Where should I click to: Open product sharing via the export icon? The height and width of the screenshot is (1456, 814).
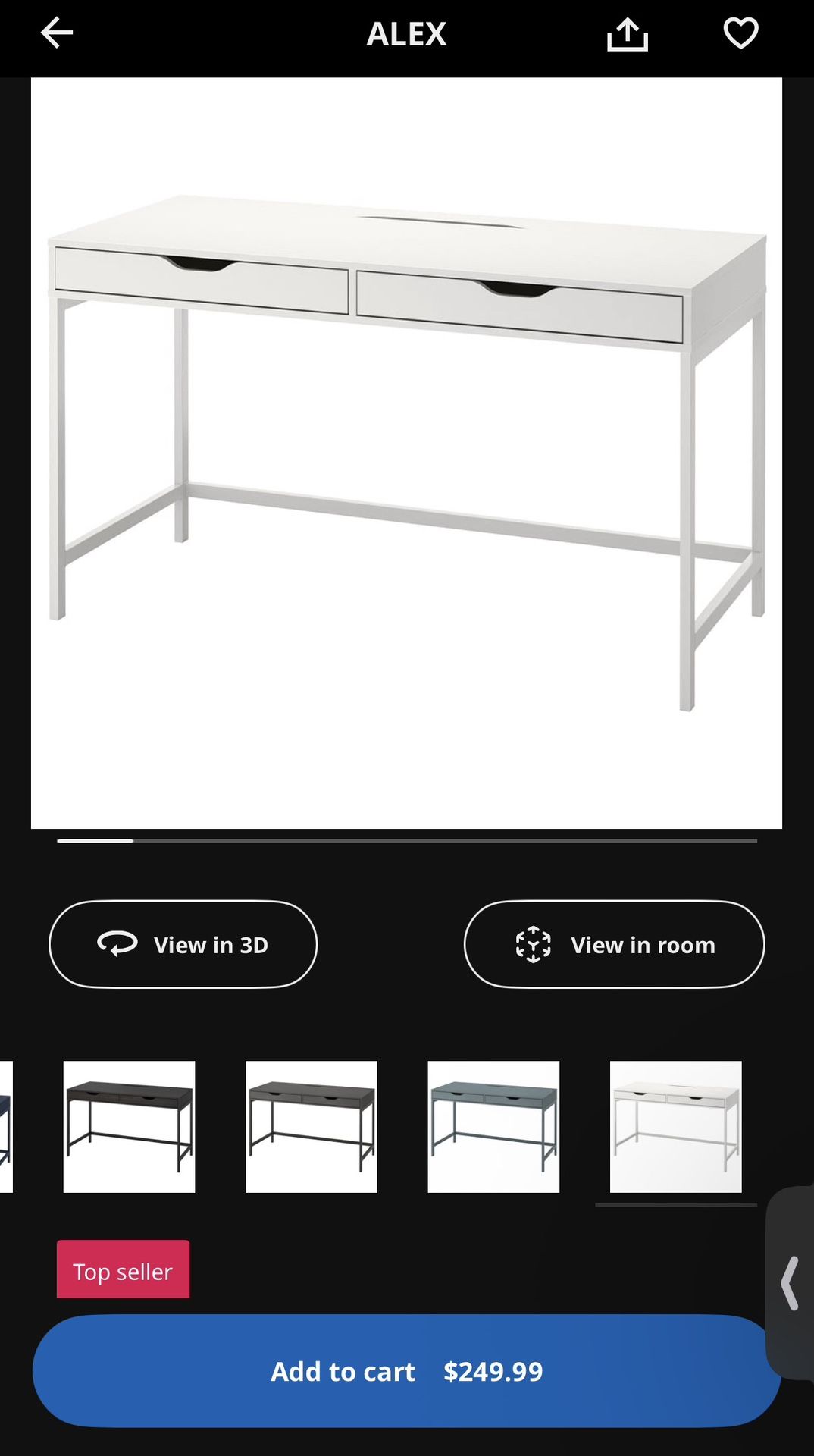(628, 33)
